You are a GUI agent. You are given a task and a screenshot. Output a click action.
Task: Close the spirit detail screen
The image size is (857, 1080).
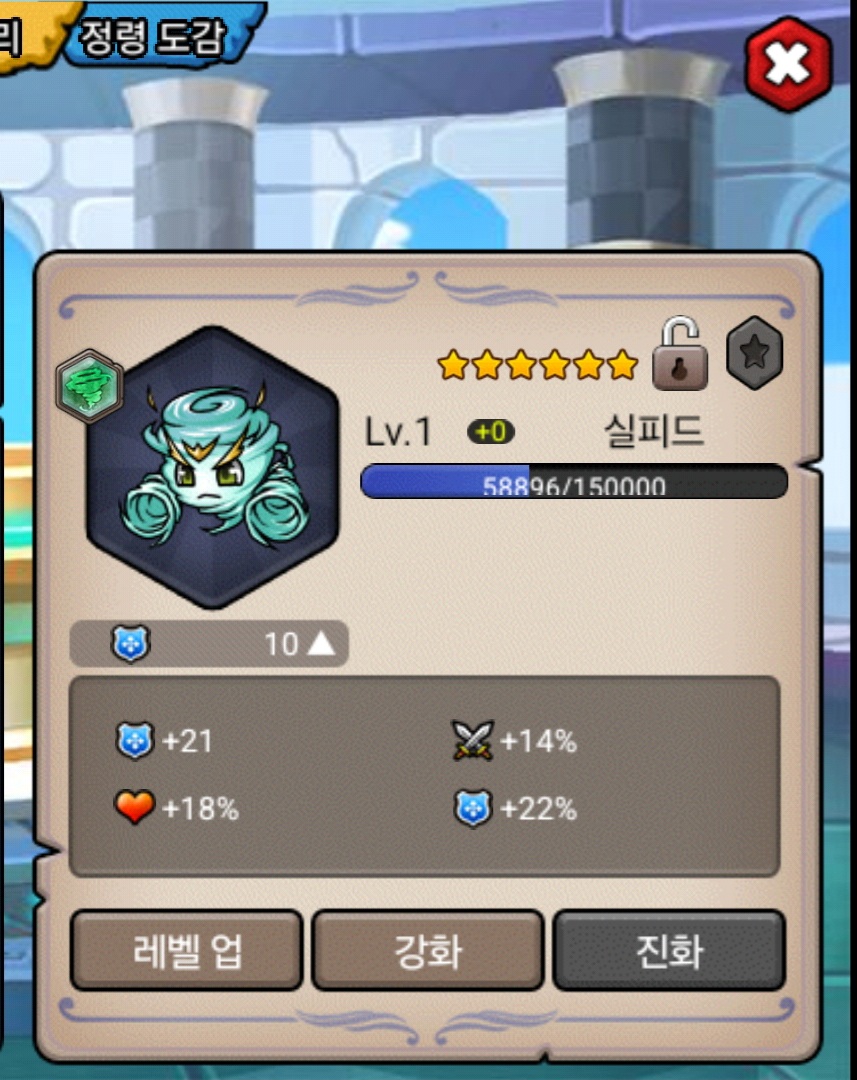[x=788, y=65]
